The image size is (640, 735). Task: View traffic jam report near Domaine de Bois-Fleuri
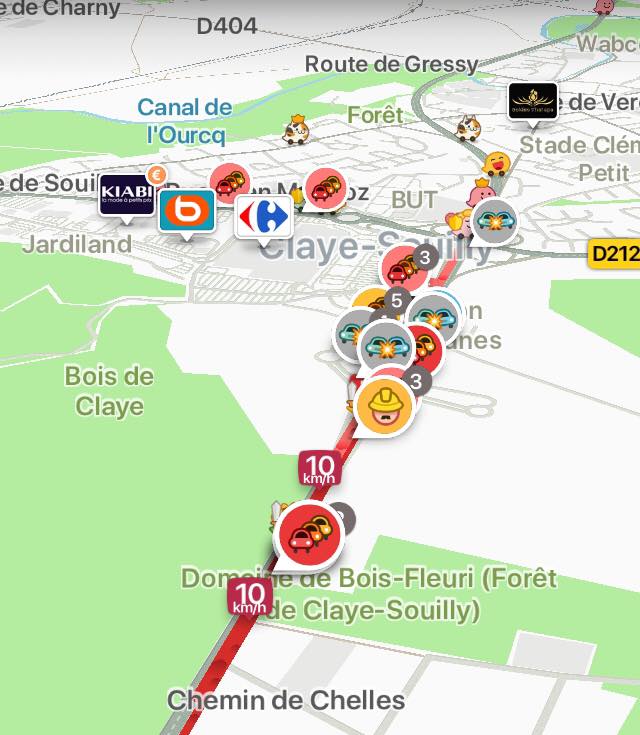(x=310, y=534)
